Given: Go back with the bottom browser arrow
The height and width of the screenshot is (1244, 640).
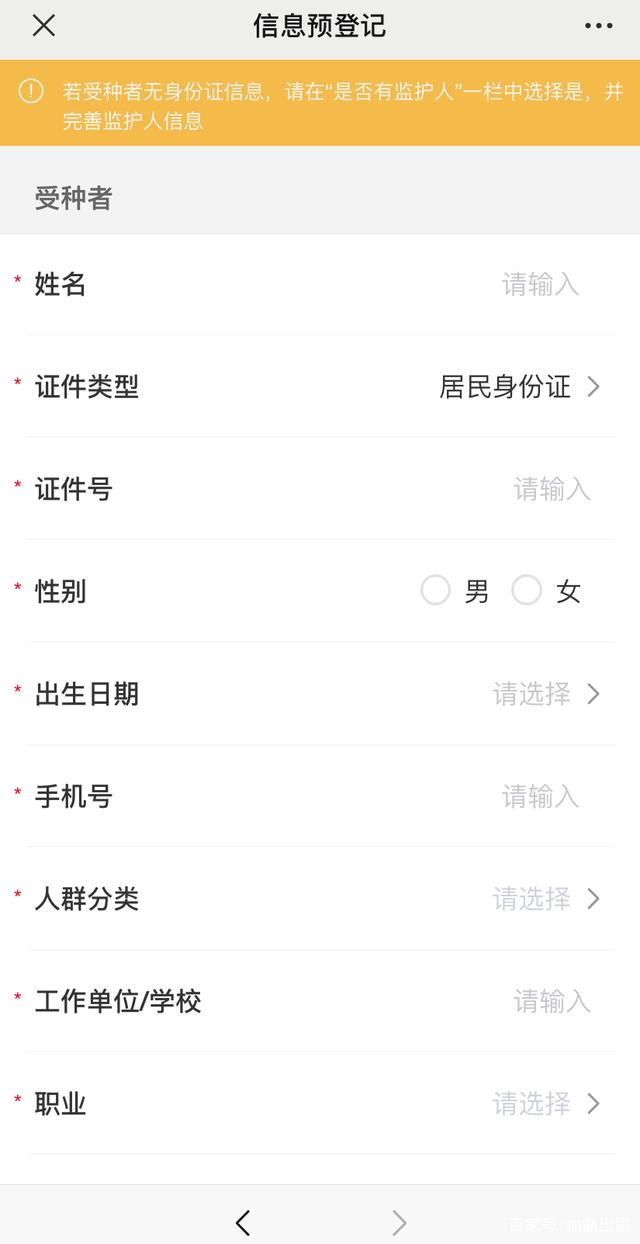Looking at the screenshot, I should click(242, 1222).
